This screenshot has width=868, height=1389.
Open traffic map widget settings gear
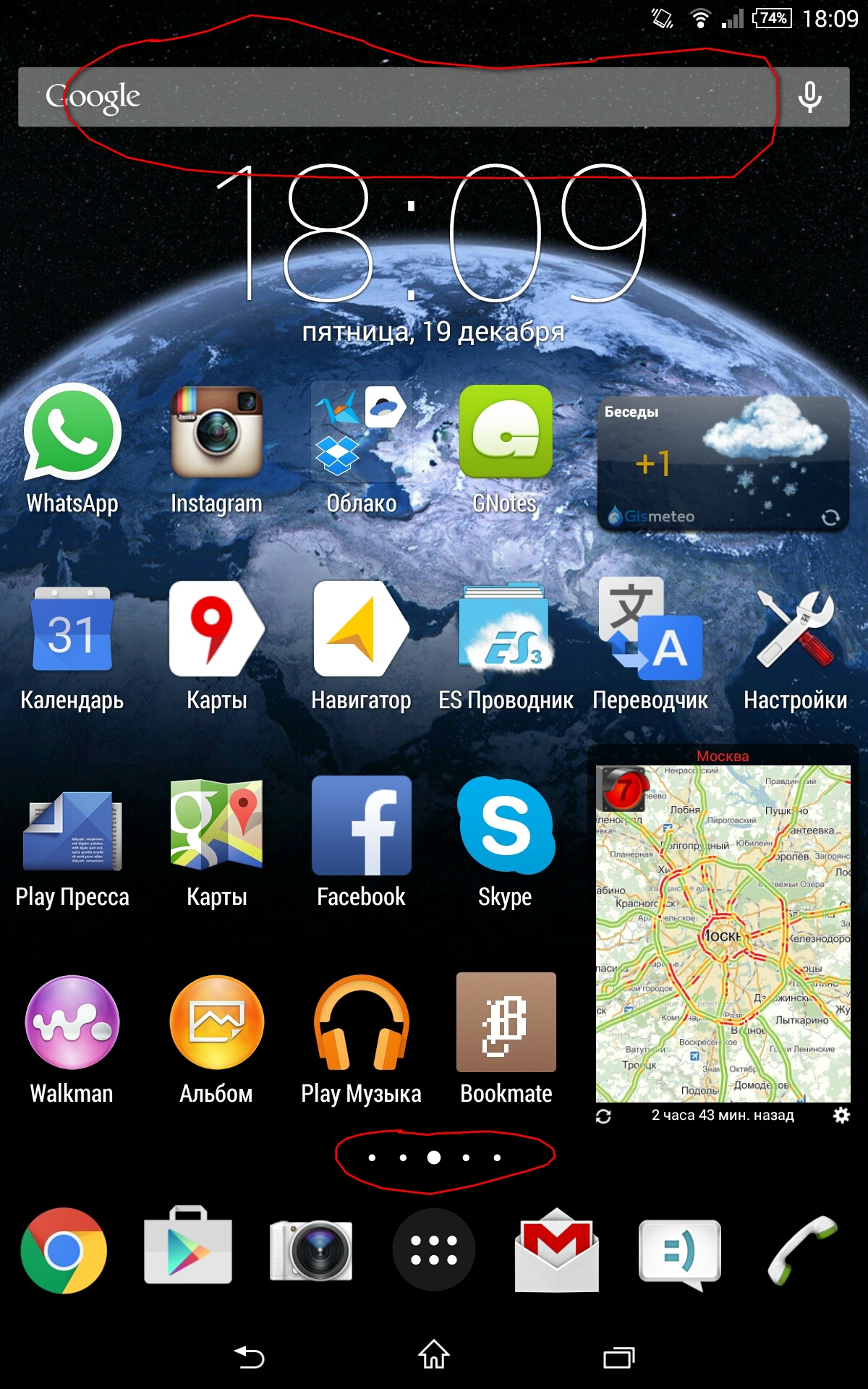[841, 1116]
